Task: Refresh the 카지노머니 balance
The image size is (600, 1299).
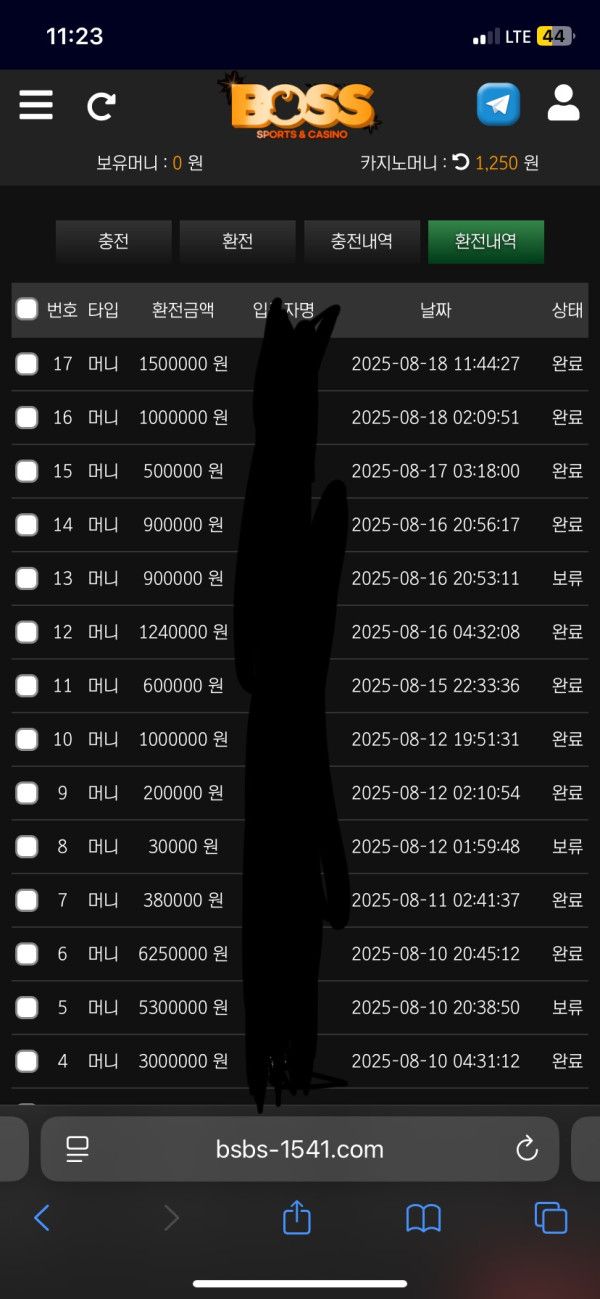Action: pyautogui.click(x=460, y=162)
